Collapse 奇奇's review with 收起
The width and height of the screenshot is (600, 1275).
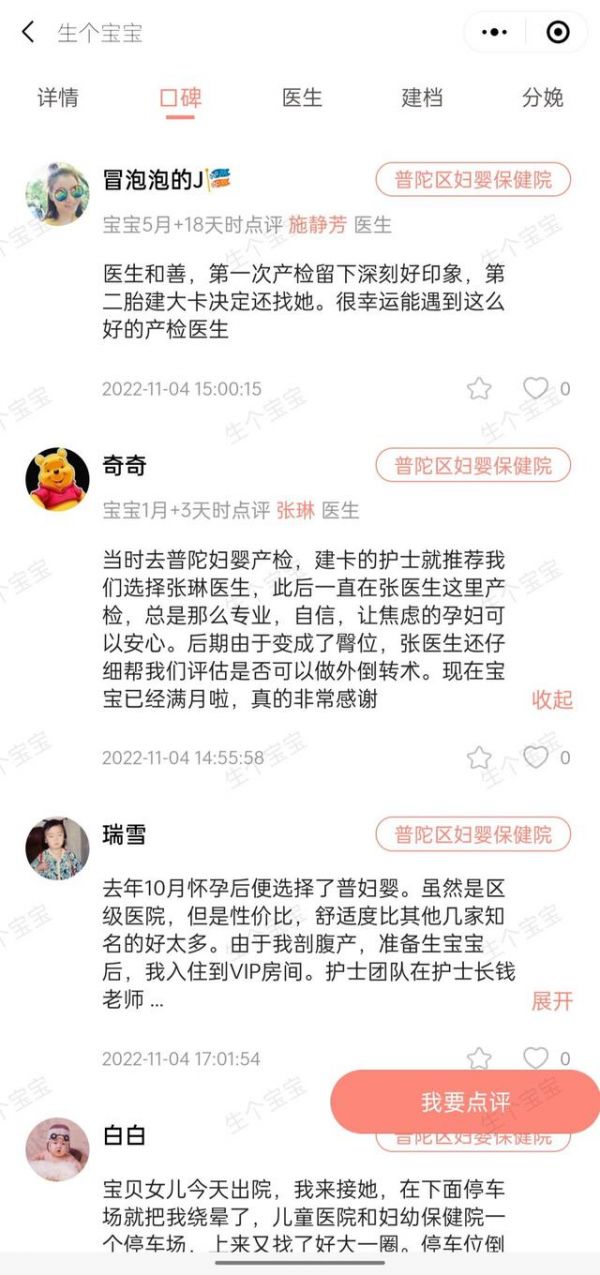552,699
